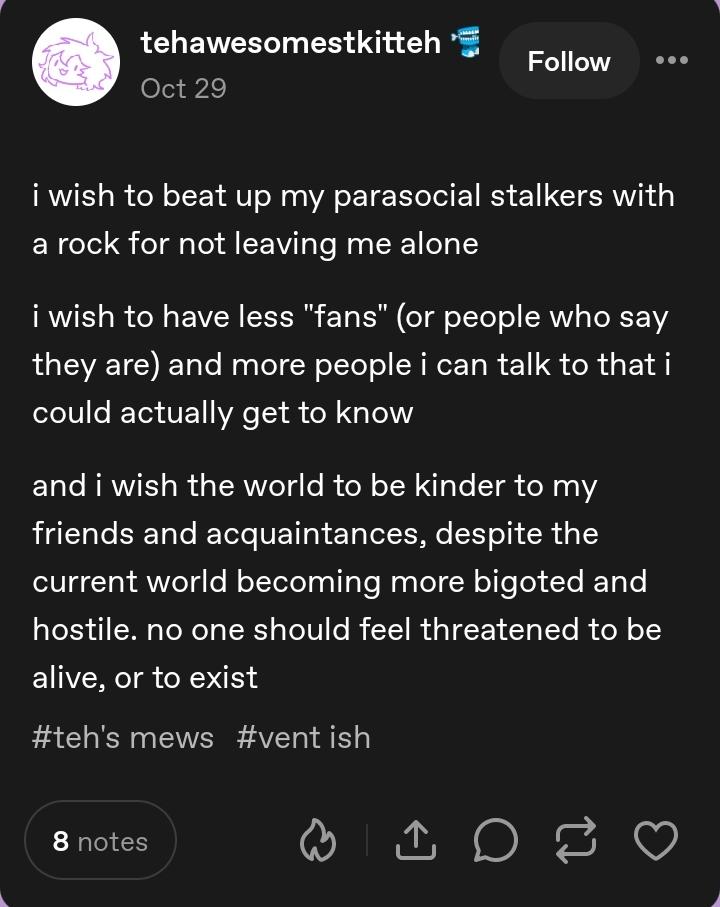The height and width of the screenshot is (907, 720).
Task: Follow tehawesomestkitteh
Action: (568, 61)
